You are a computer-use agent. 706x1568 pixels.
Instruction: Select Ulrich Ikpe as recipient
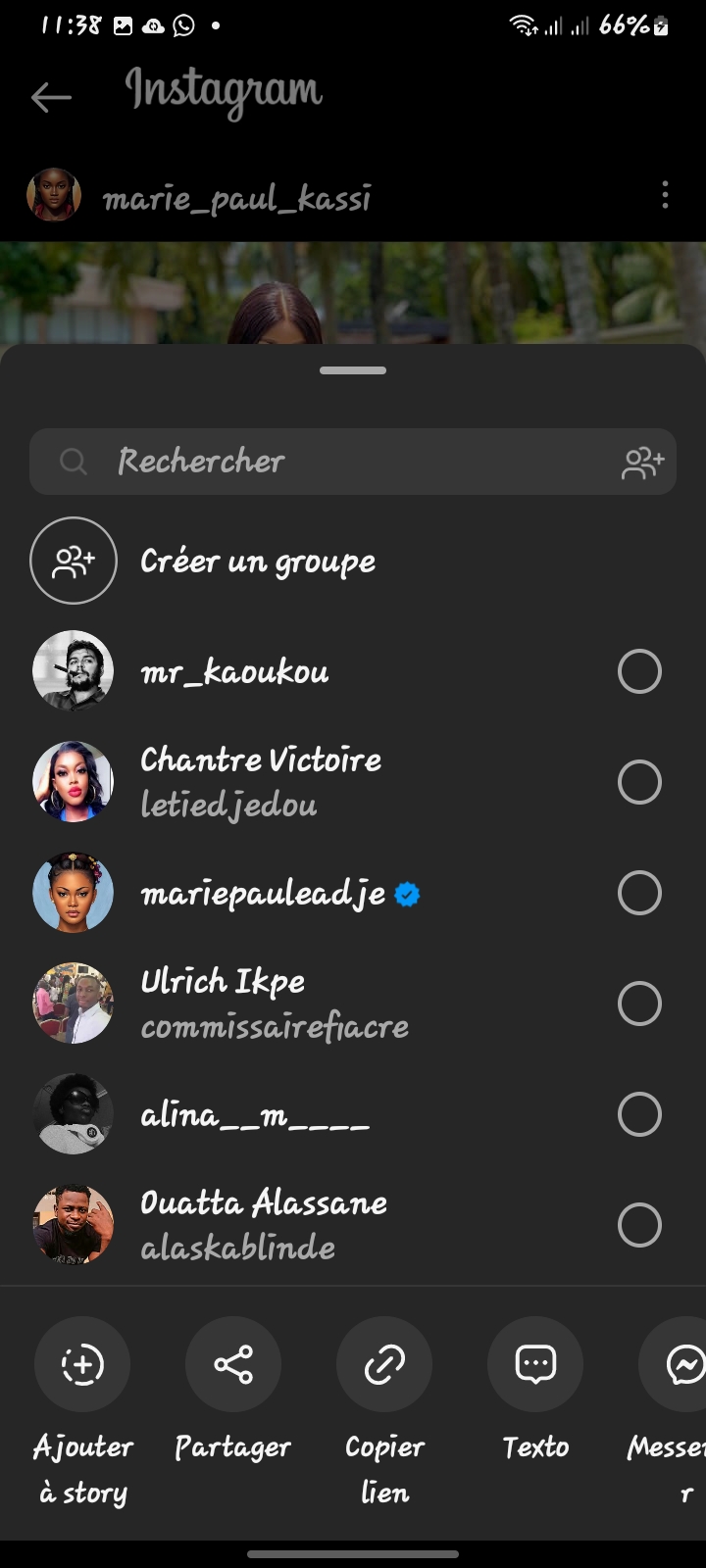pos(639,1004)
